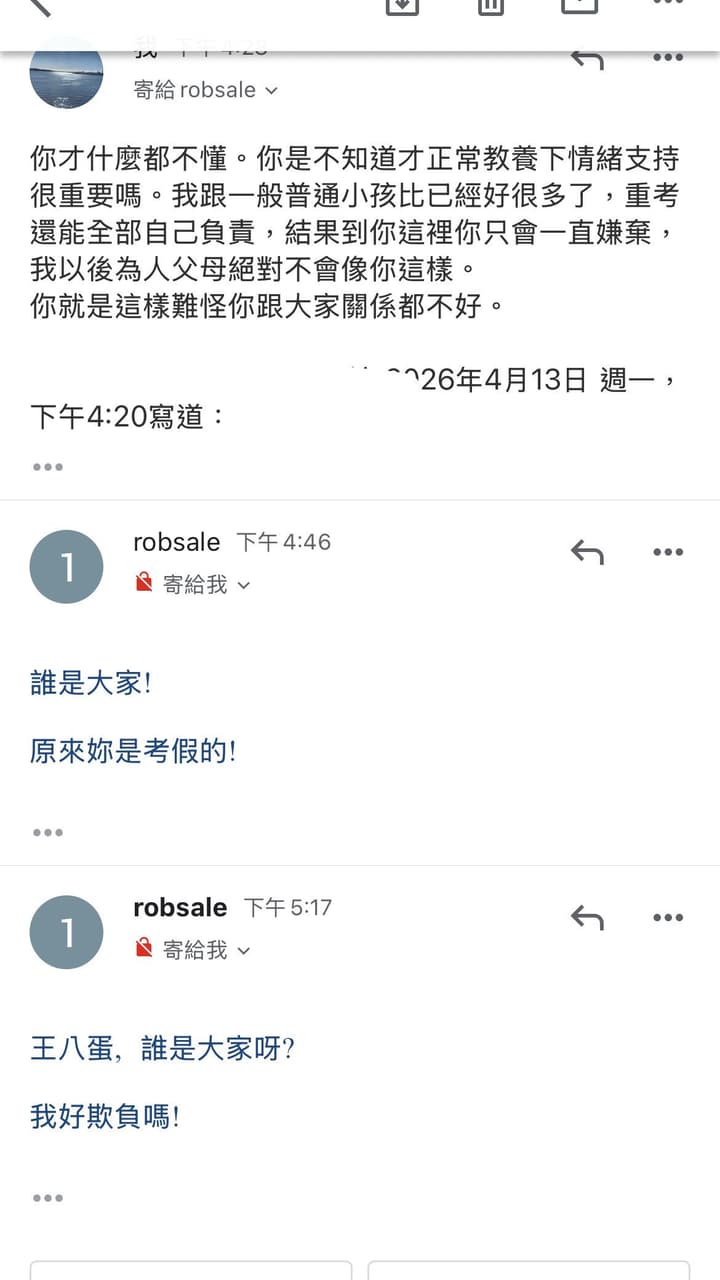
Task: Open more options for the 下午 4:46 message
Action: click(x=668, y=552)
